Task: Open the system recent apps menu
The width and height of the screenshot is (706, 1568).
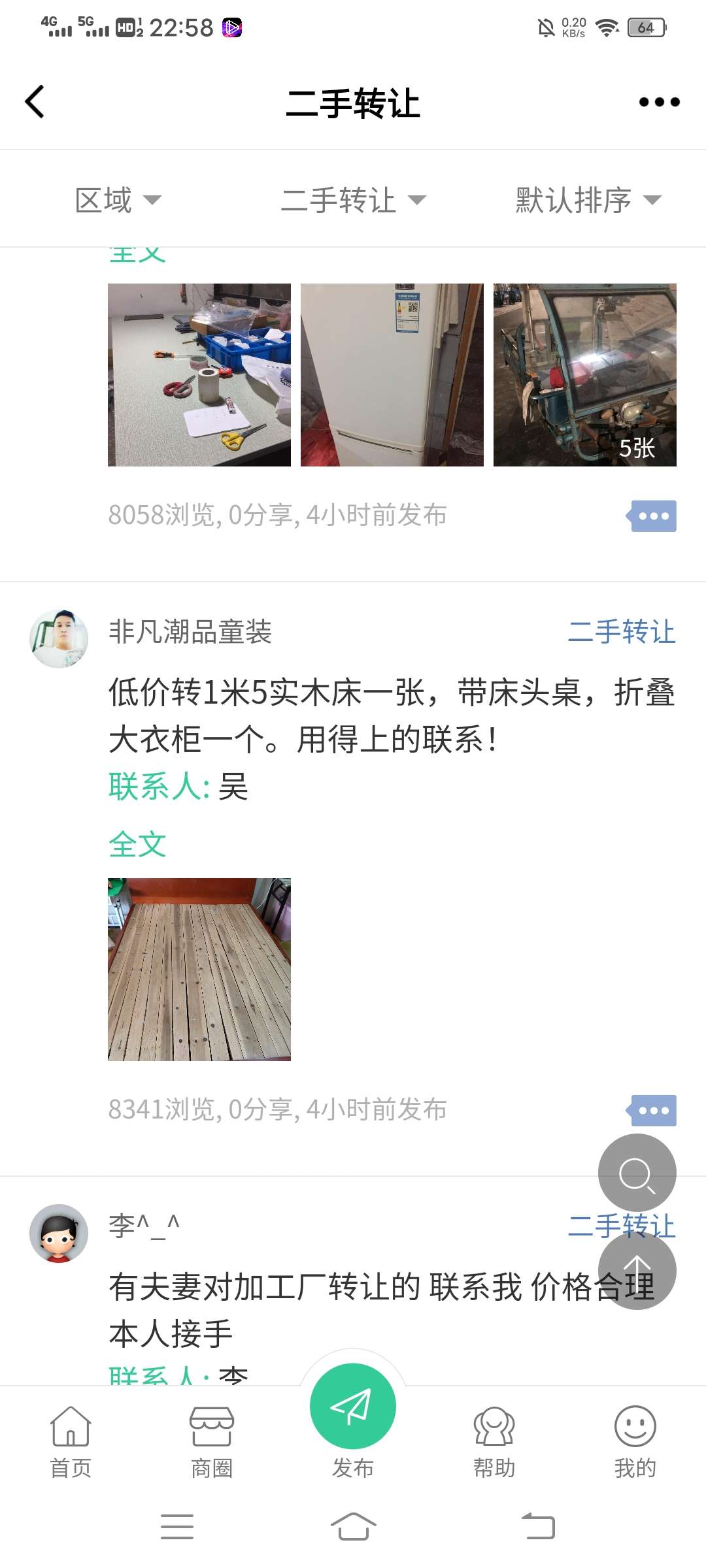Action: coord(177,1526)
